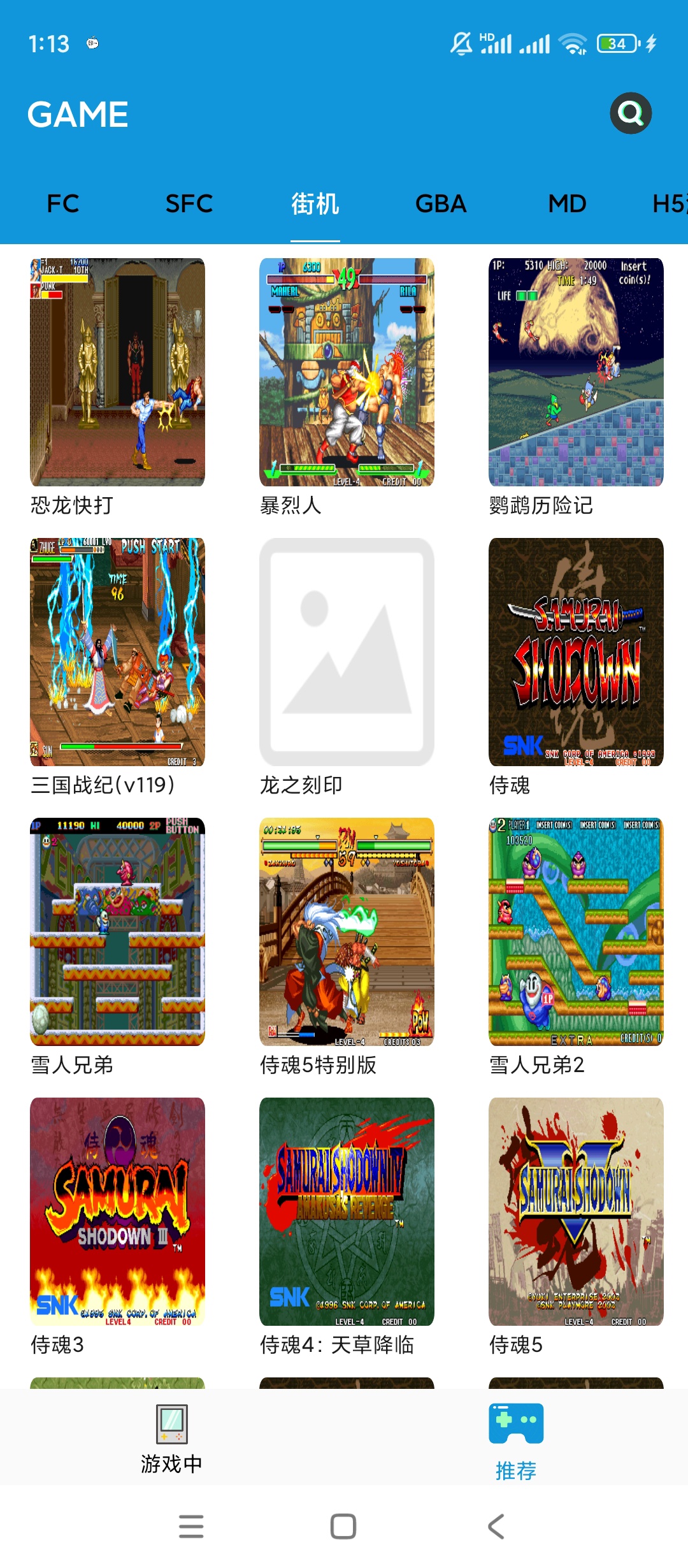This screenshot has width=688, height=1568.
Task: Launch 鹦鹉历险记 game
Action: tap(576, 372)
